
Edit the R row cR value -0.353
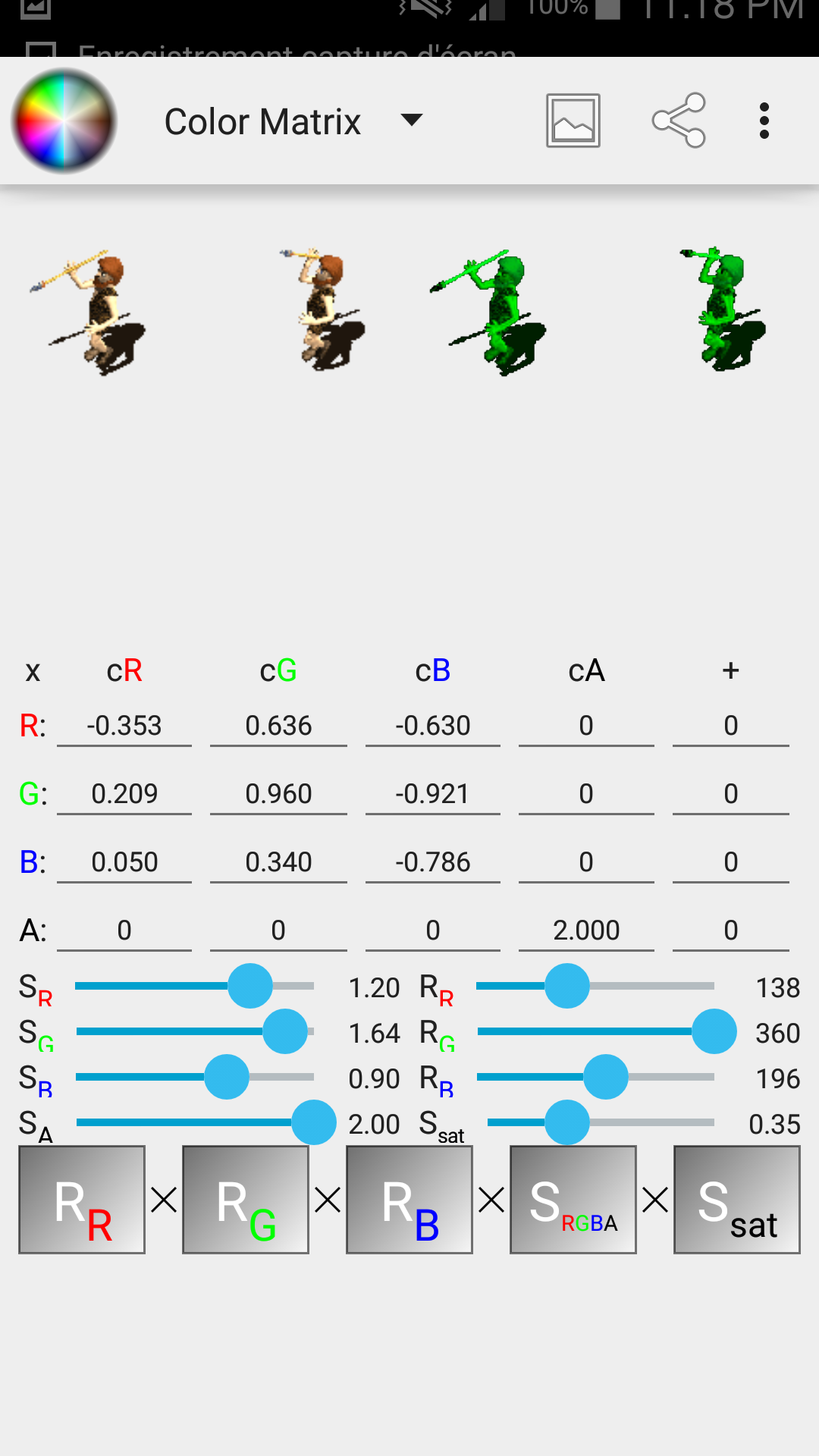pos(124,726)
